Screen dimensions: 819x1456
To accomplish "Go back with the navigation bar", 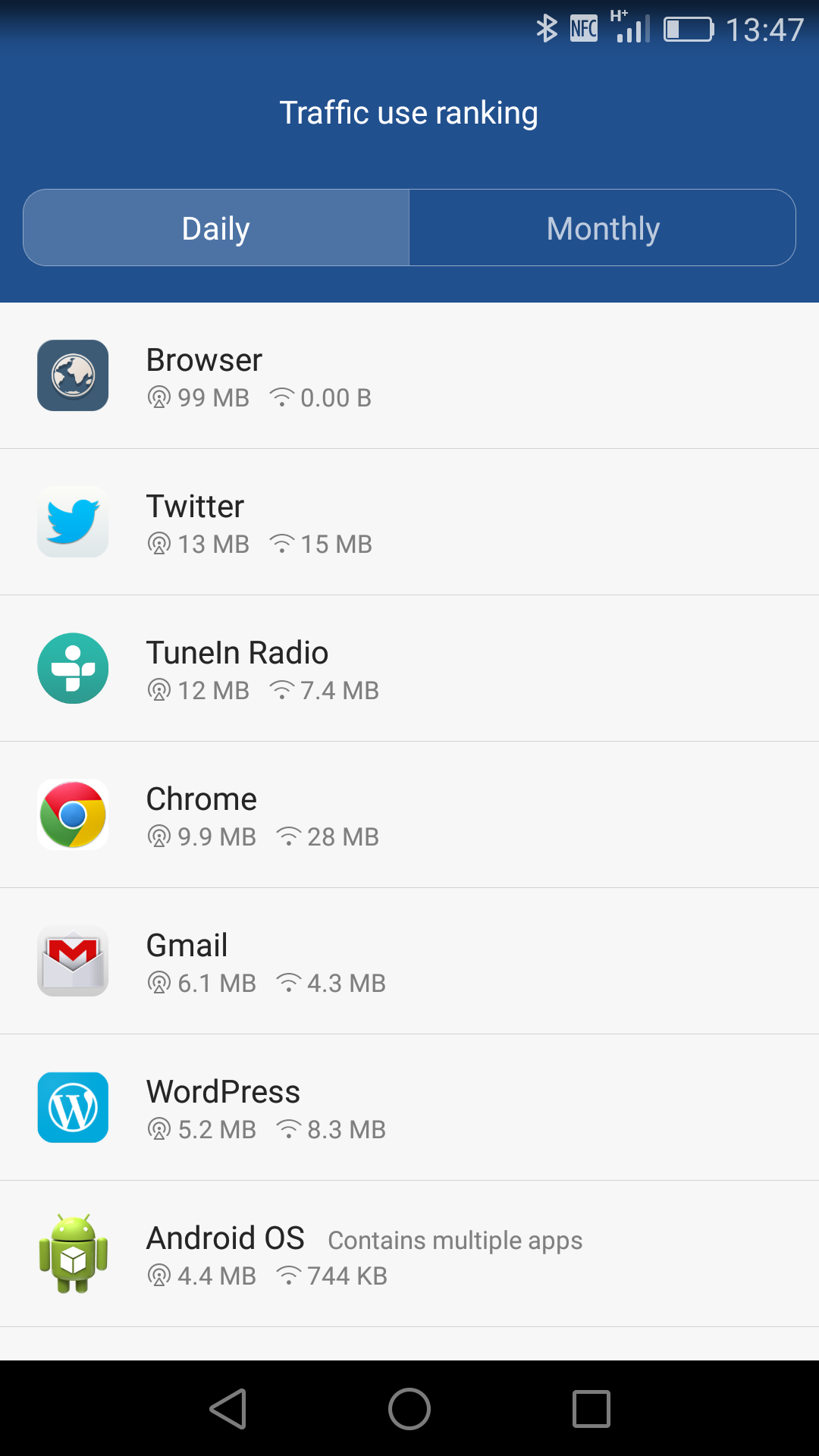I will tap(227, 1409).
